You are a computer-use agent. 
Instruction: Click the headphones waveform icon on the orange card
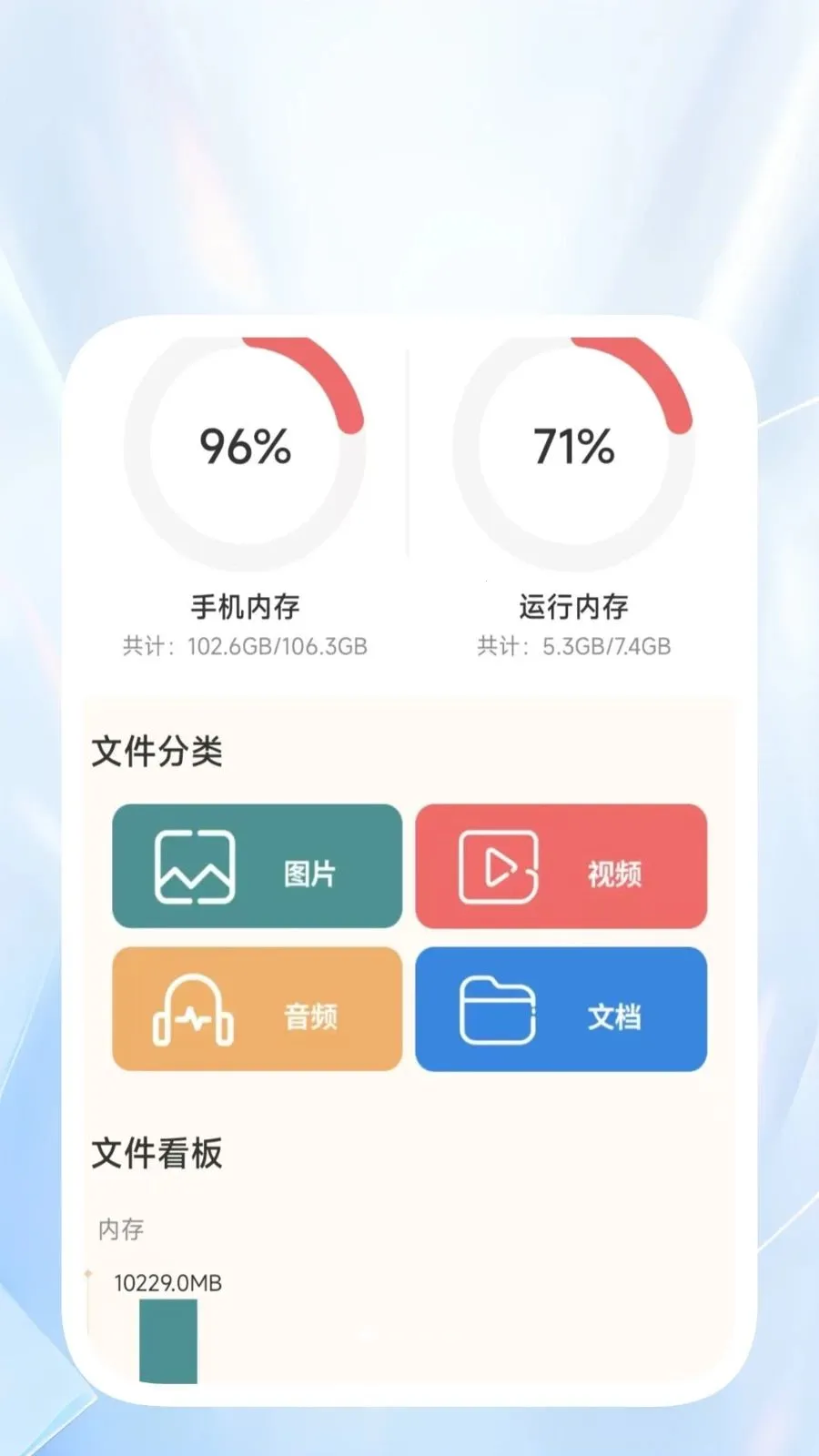[x=193, y=1010]
